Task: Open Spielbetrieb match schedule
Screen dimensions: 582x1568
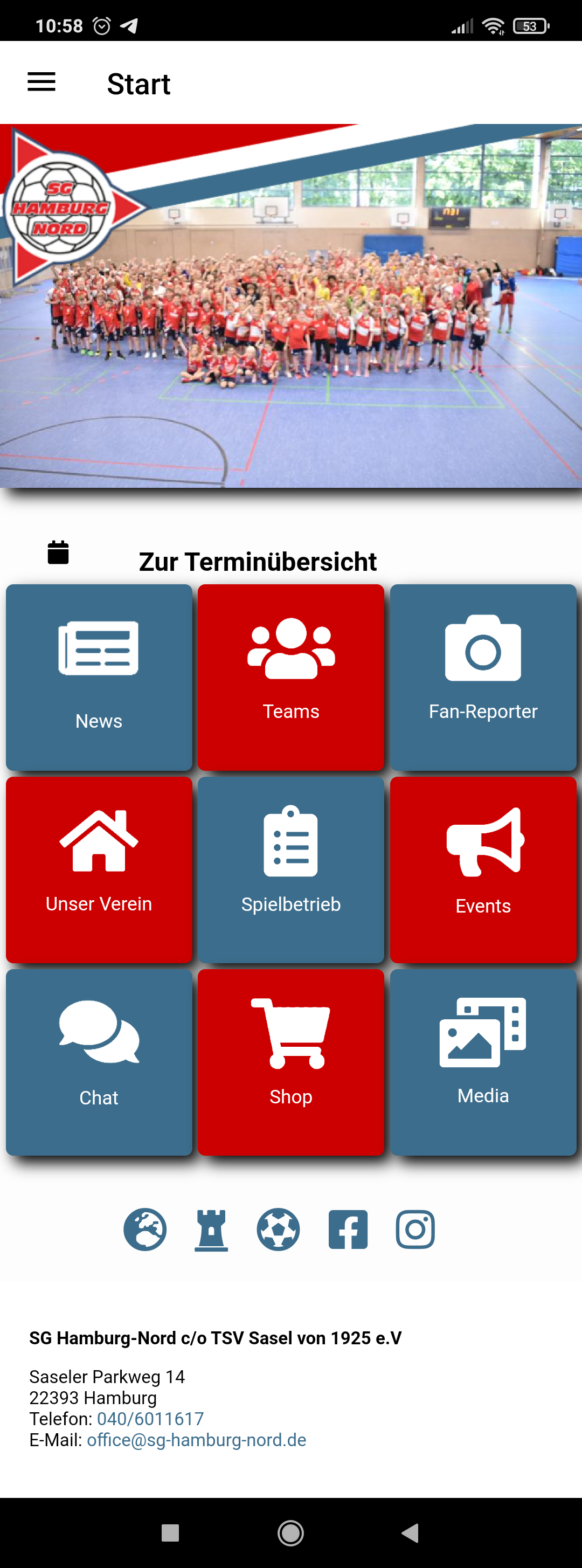Action: [291, 869]
